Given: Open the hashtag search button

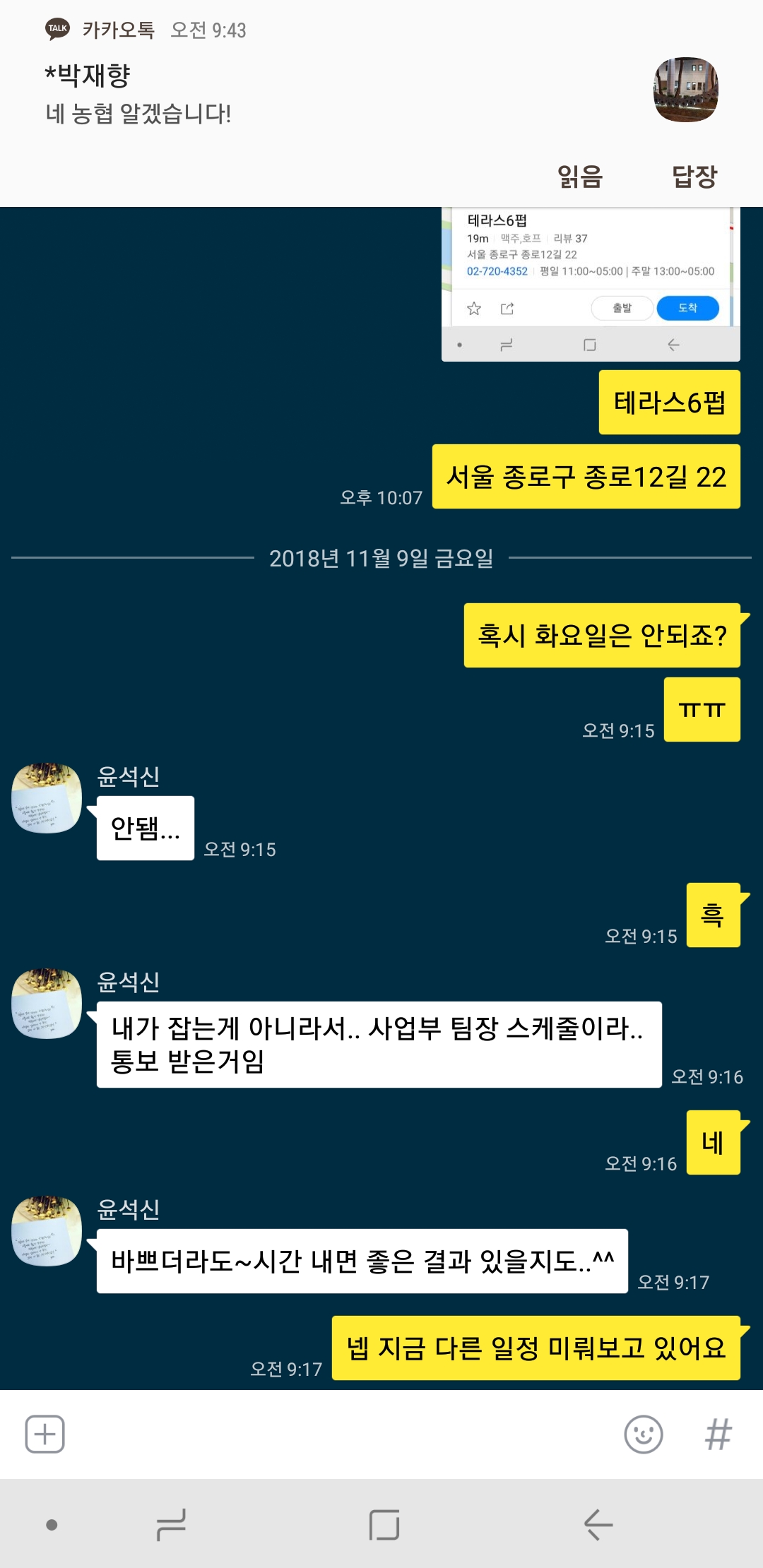Looking at the screenshot, I should click(x=718, y=1435).
